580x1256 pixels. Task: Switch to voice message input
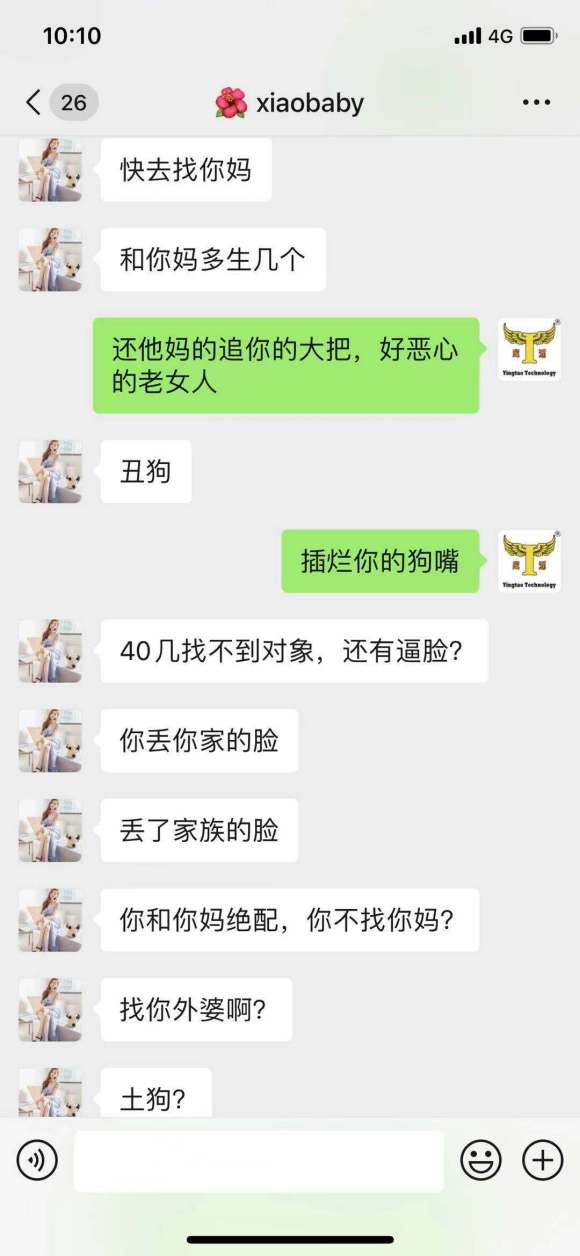click(38, 1161)
